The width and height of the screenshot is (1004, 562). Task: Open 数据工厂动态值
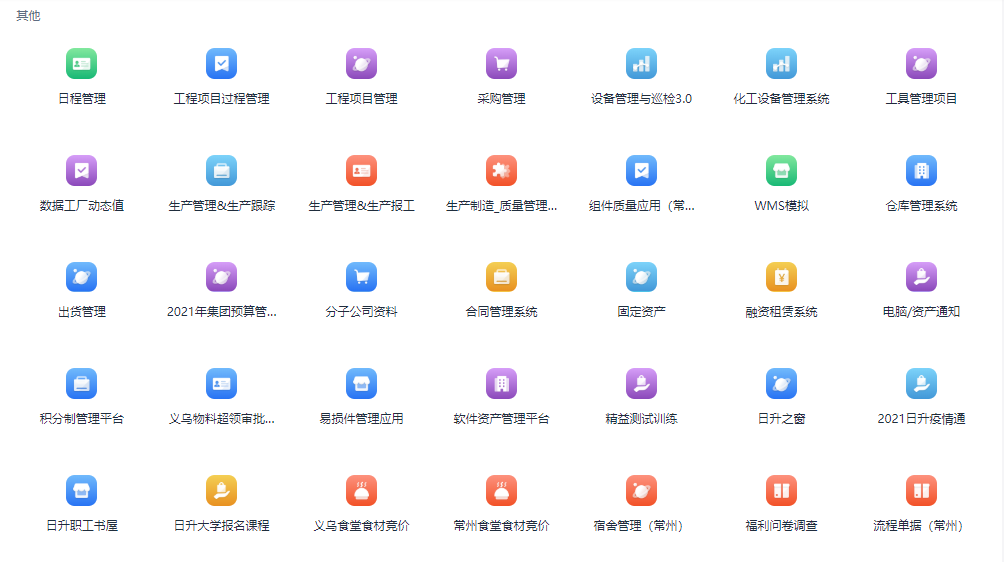(x=82, y=171)
